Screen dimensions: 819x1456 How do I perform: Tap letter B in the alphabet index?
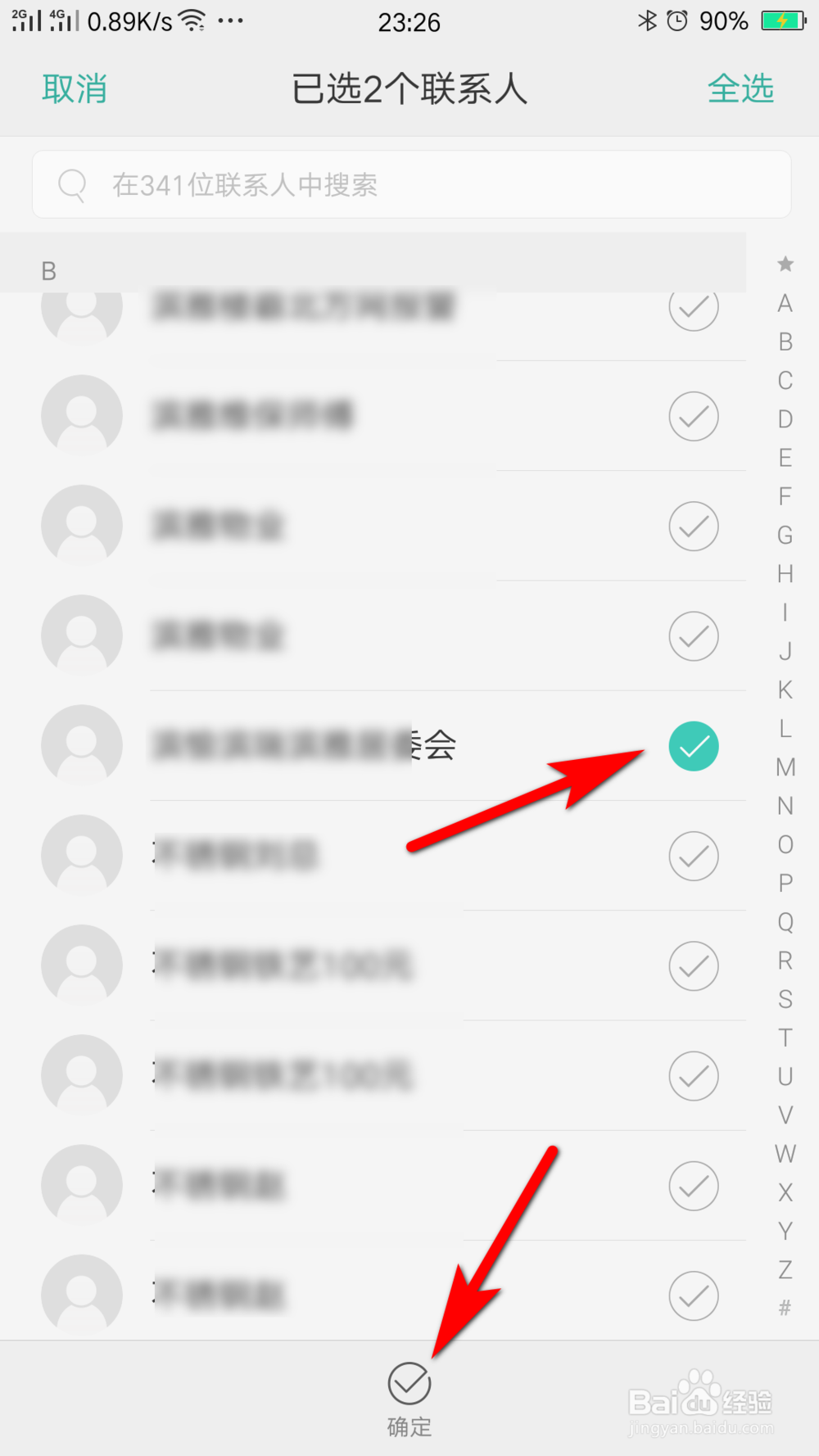[784, 341]
